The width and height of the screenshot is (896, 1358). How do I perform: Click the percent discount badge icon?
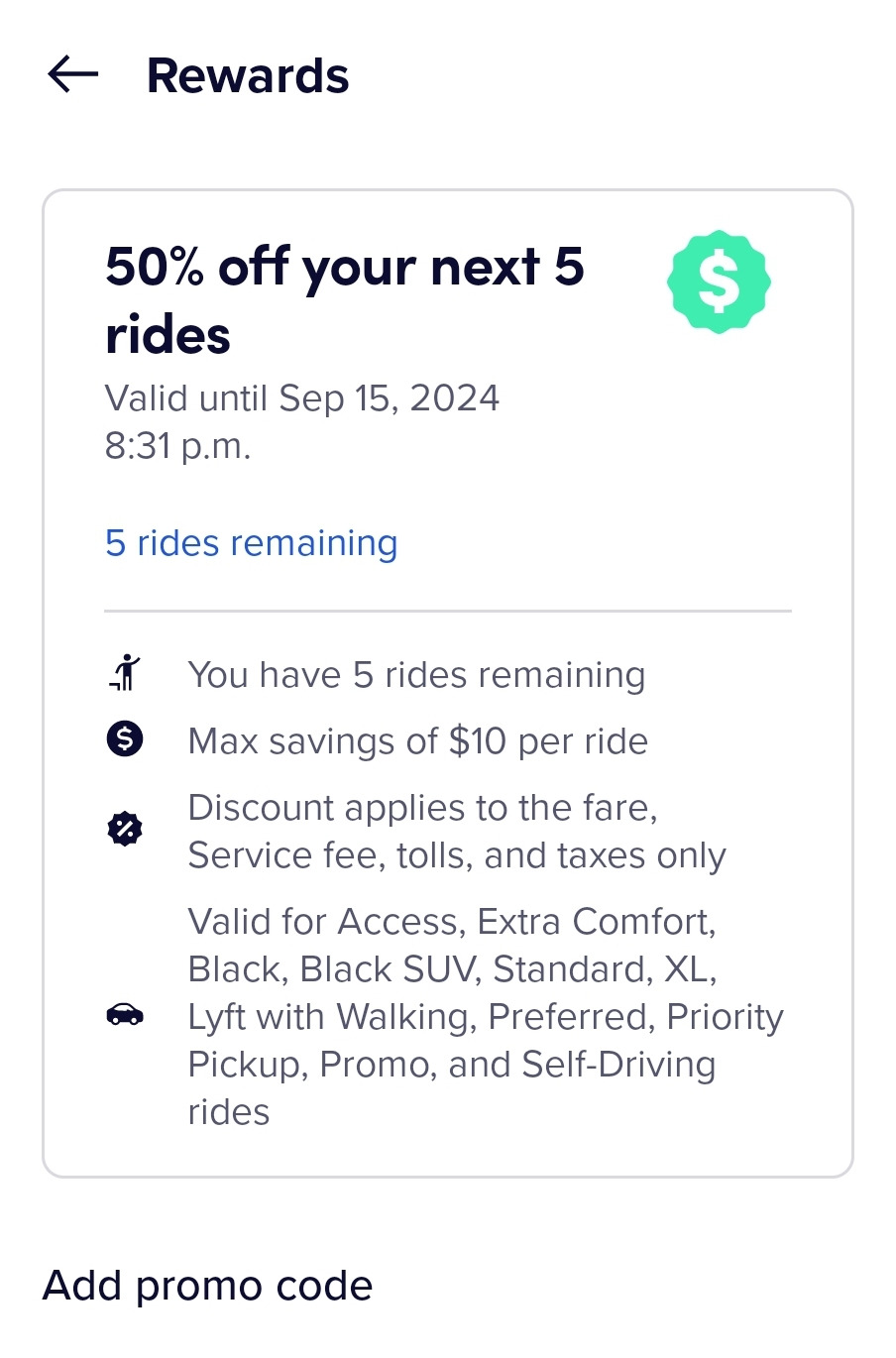(123, 829)
